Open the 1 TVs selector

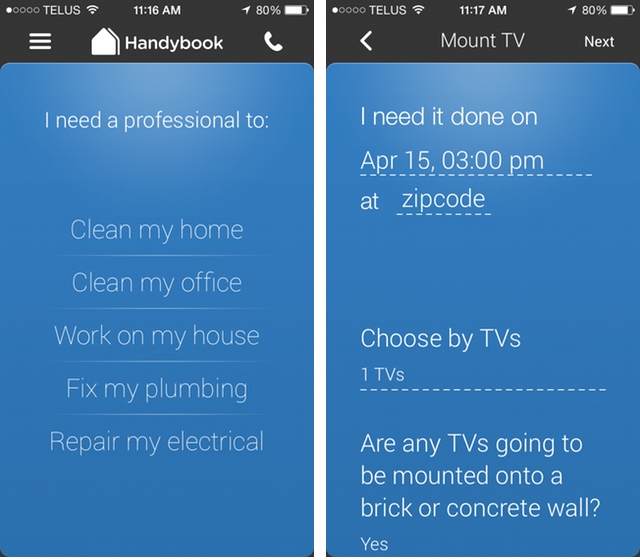click(x=480, y=376)
